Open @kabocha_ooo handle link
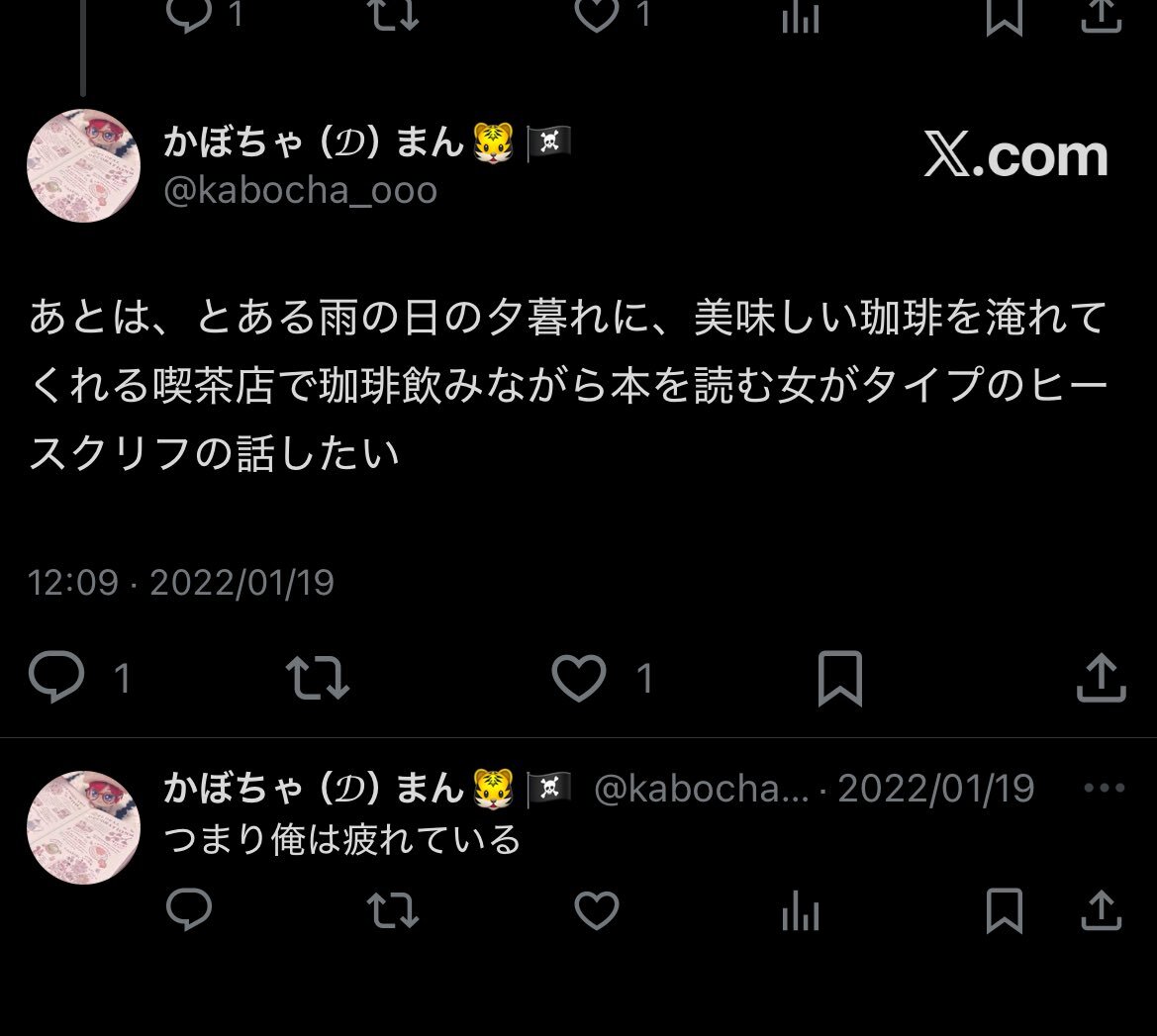The height and width of the screenshot is (1036, 1157). pyautogui.click(x=300, y=191)
